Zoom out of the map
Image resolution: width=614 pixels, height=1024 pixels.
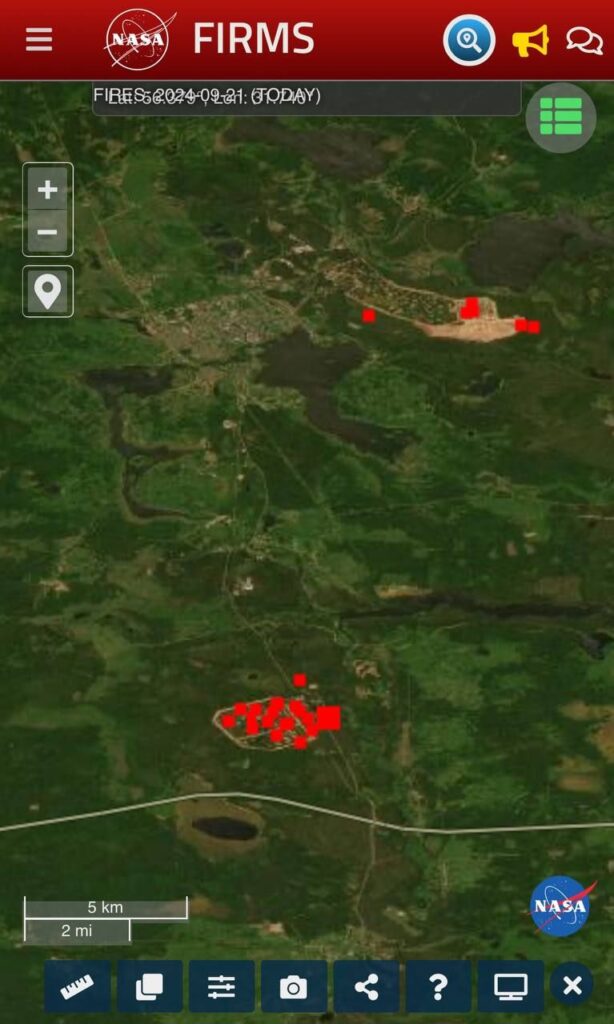click(x=48, y=234)
